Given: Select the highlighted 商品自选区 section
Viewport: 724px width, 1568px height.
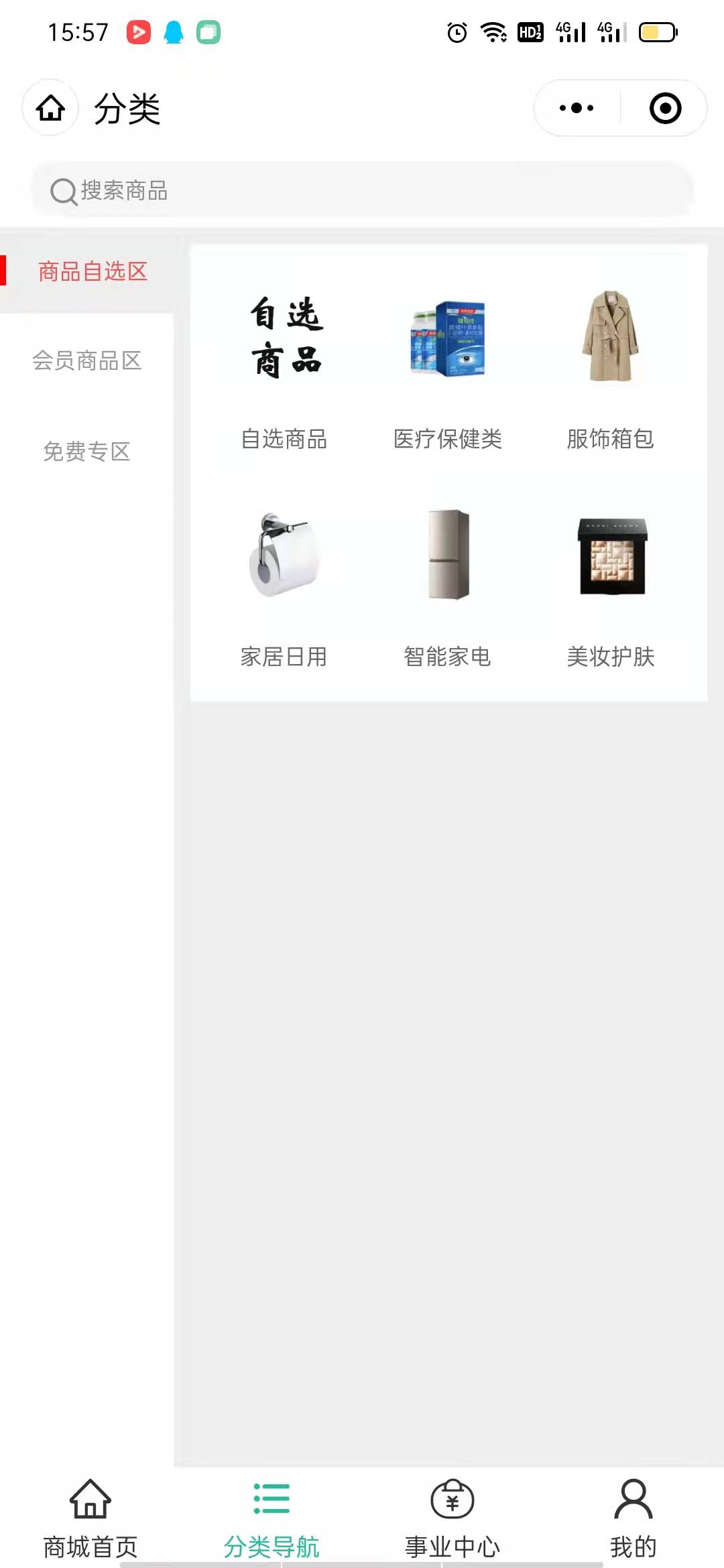Looking at the screenshot, I should pos(93,271).
